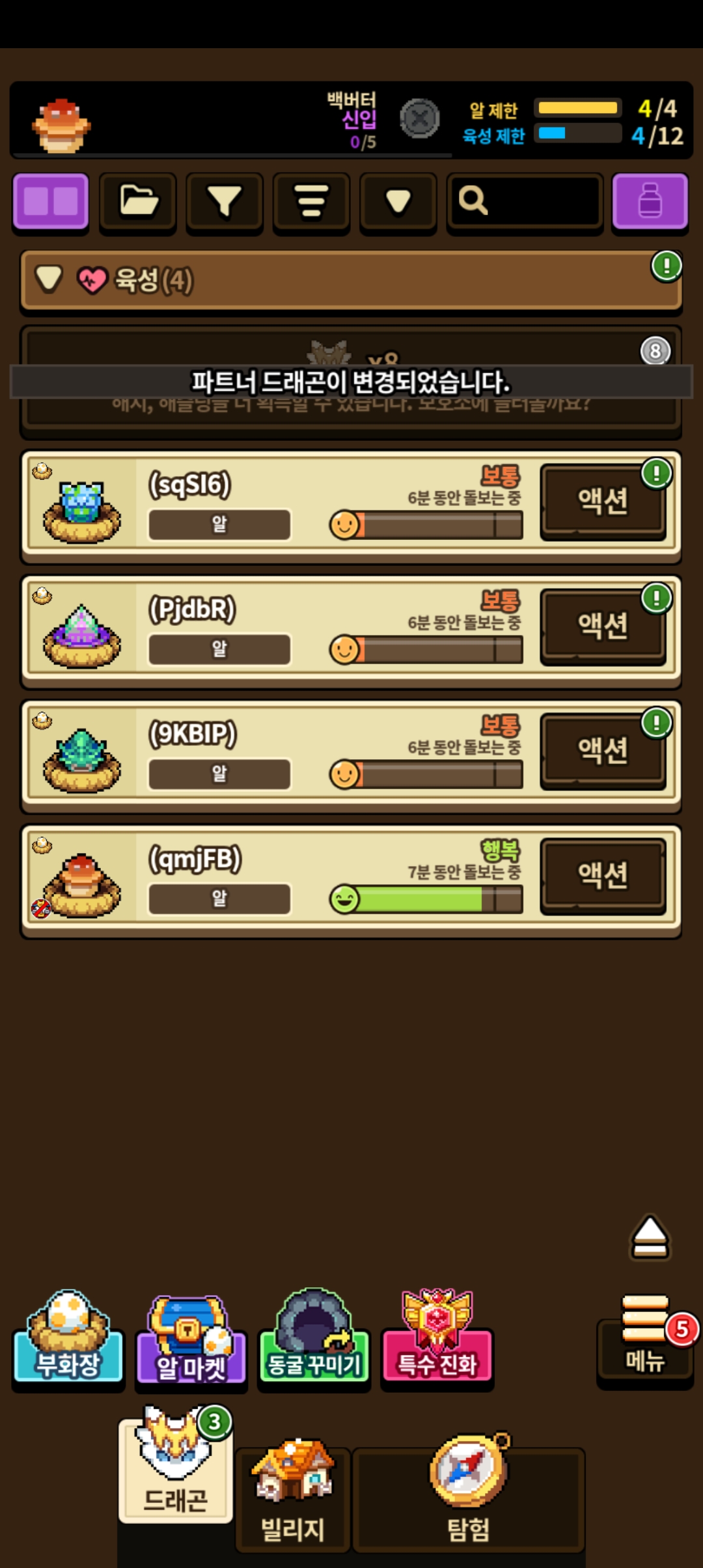This screenshot has height=1568, width=703.
Task: Tap the search field with magnifier
Action: pyautogui.click(x=525, y=201)
